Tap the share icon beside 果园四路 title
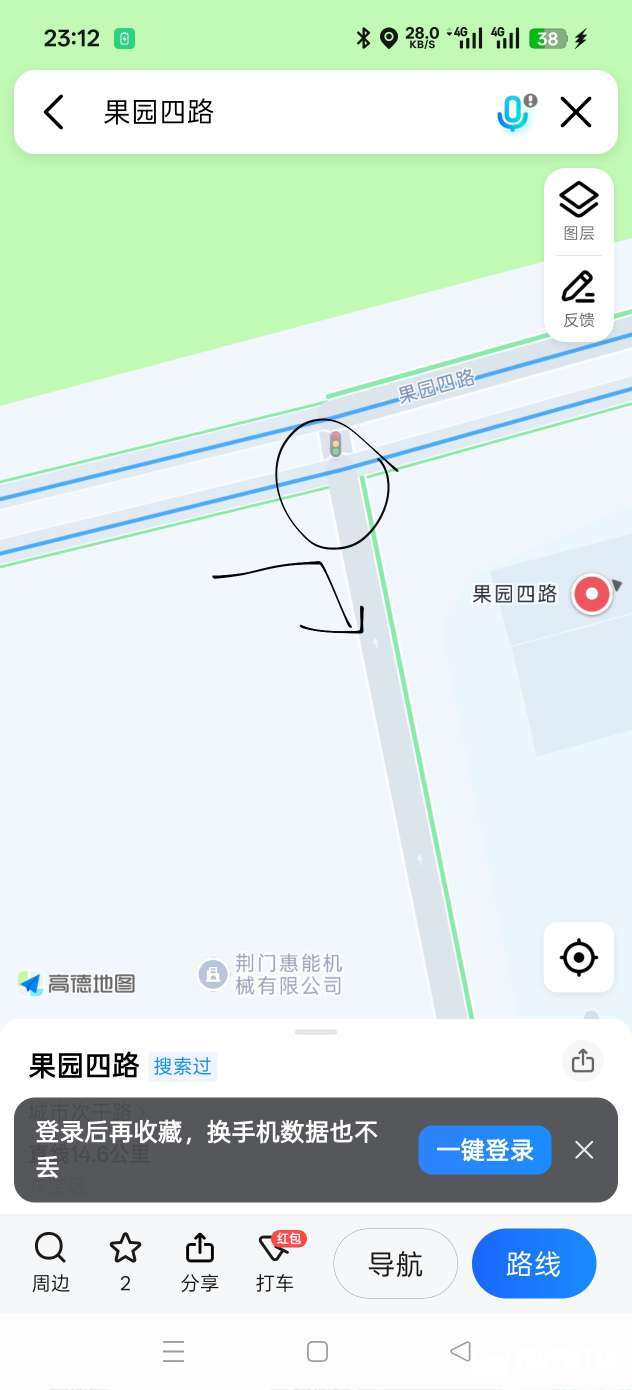 (x=583, y=1061)
